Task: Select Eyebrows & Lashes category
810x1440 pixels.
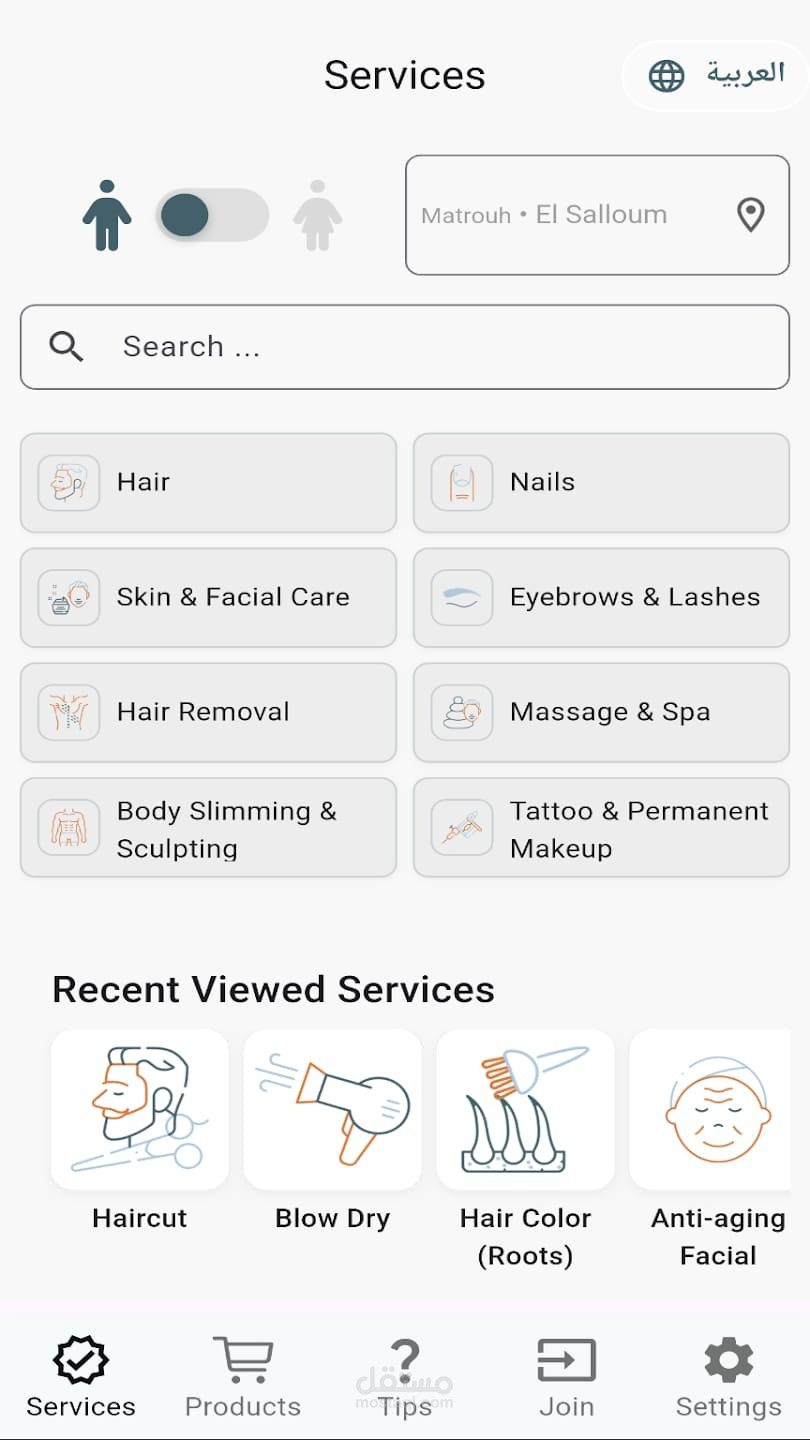Action: coord(601,597)
